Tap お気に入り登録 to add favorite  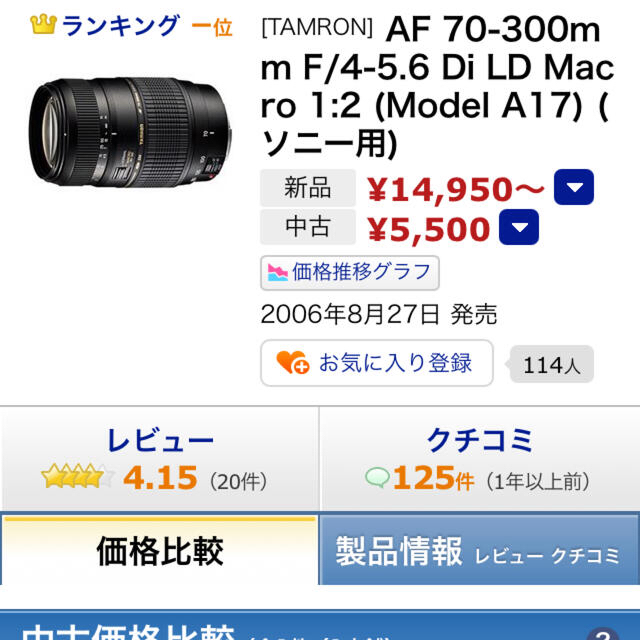377,363
